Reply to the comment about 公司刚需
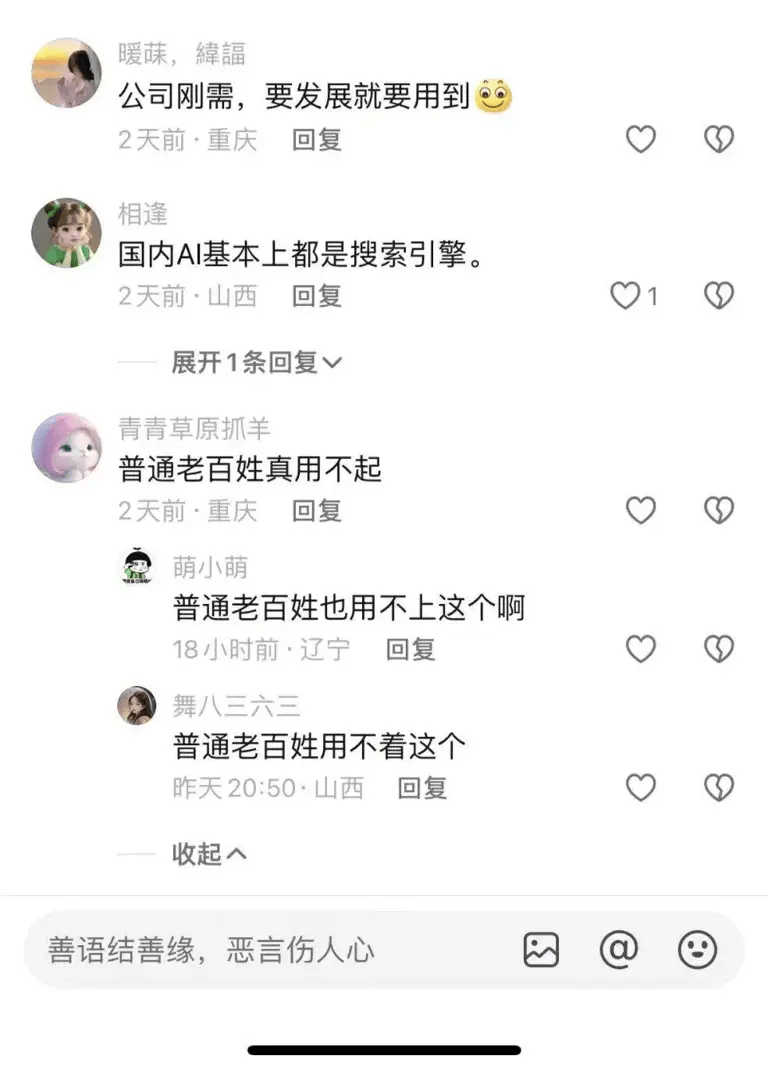This screenshot has height=1070, width=768. (x=317, y=140)
